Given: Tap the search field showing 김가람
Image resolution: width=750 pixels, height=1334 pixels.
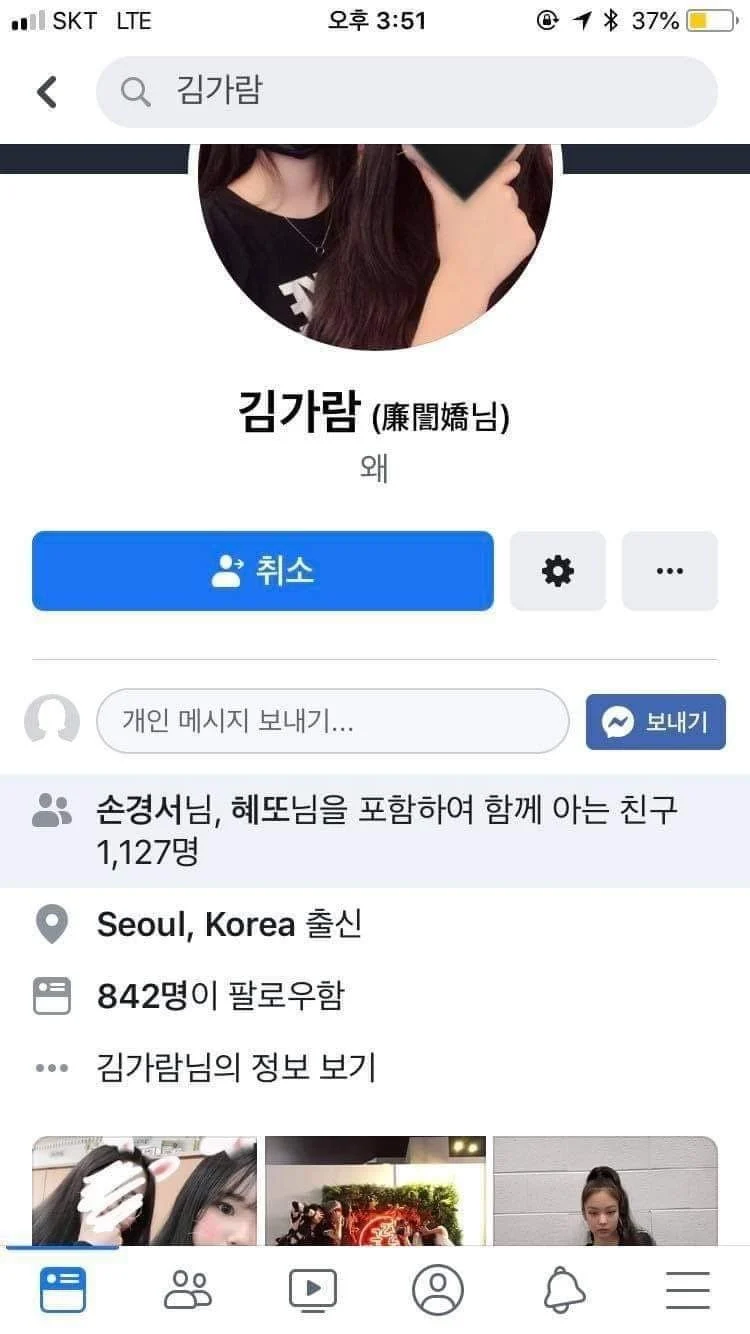Looking at the screenshot, I should tap(406, 92).
